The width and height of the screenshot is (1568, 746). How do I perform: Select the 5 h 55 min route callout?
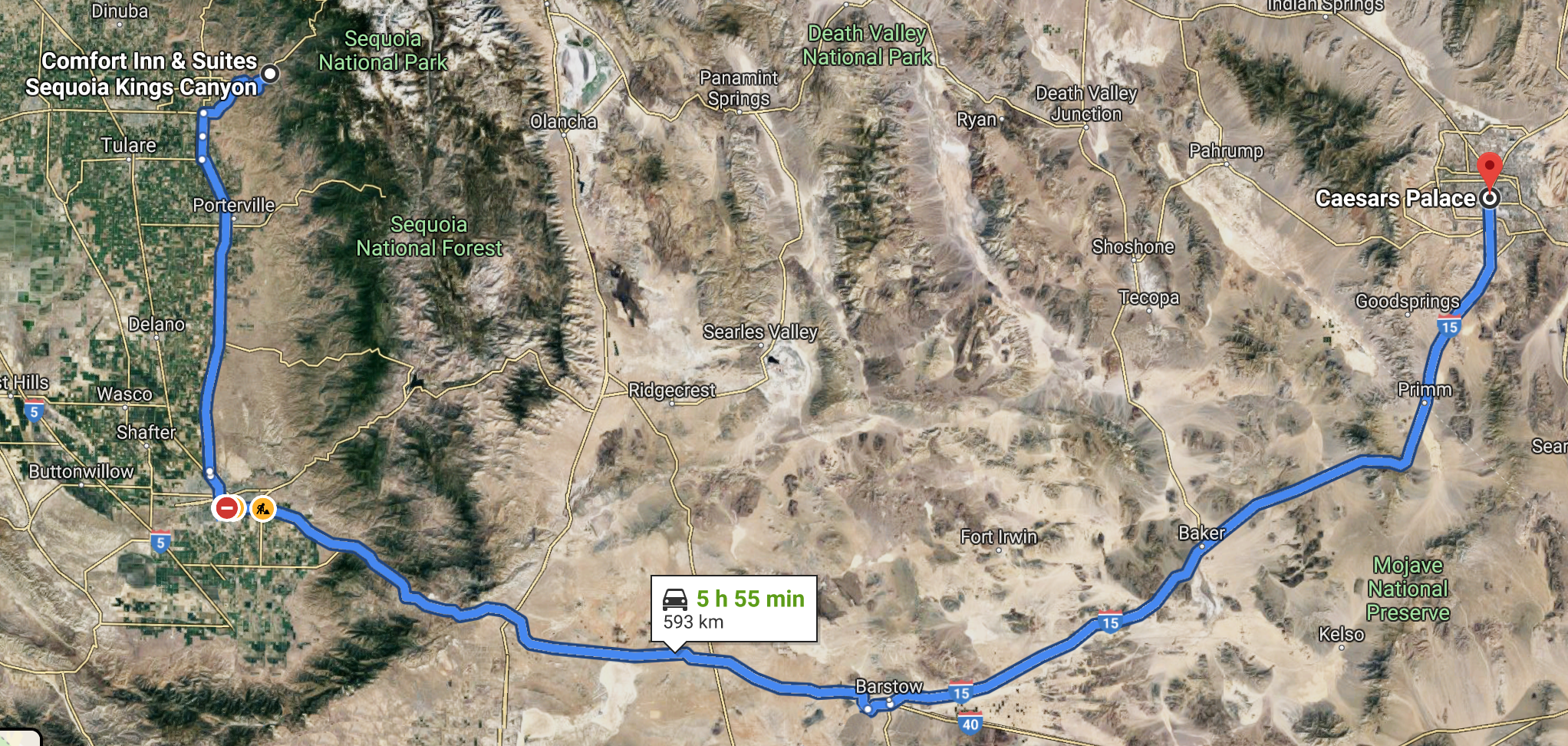coord(734,609)
